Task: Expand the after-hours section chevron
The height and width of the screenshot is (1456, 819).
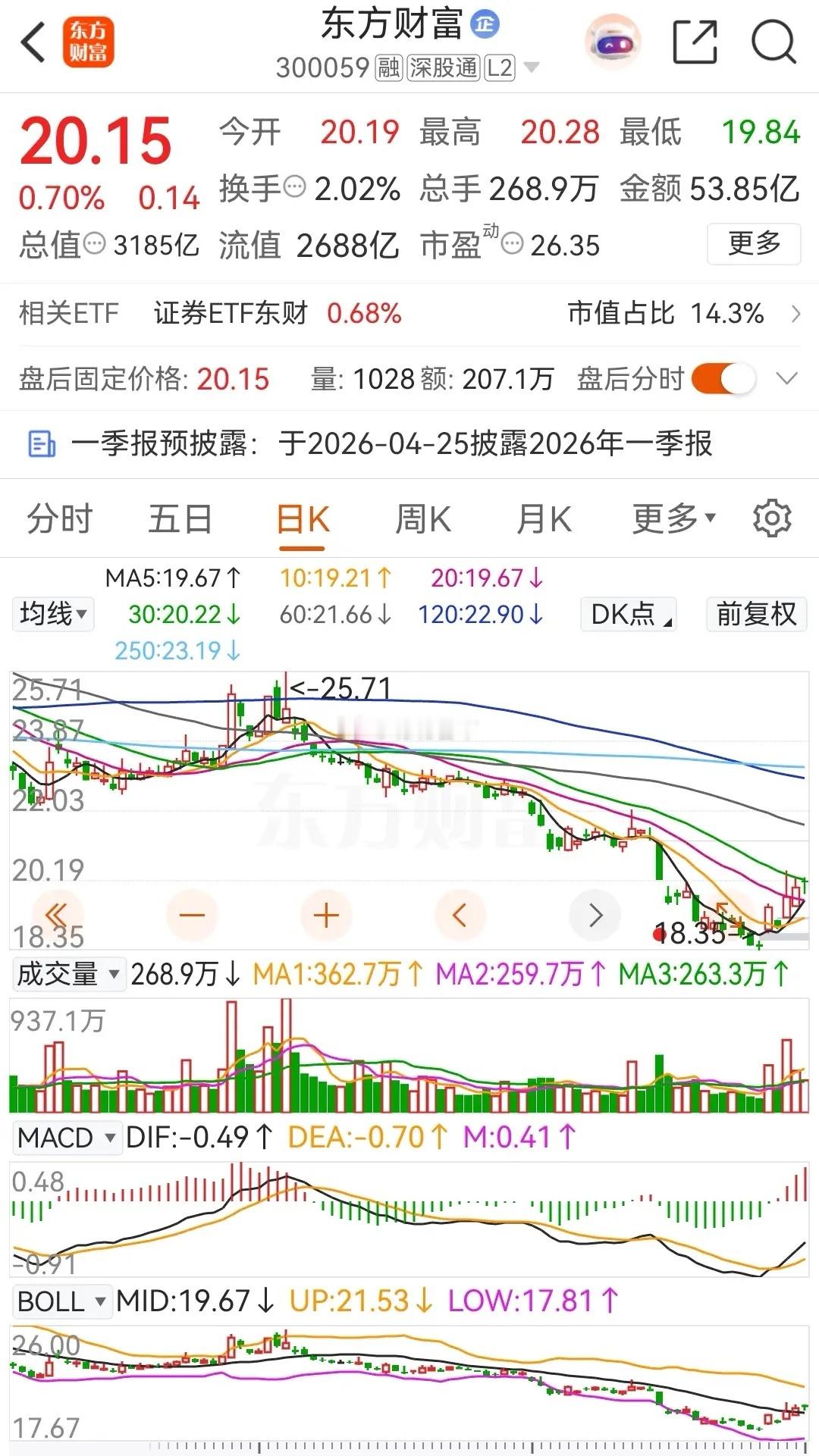Action: [x=788, y=378]
